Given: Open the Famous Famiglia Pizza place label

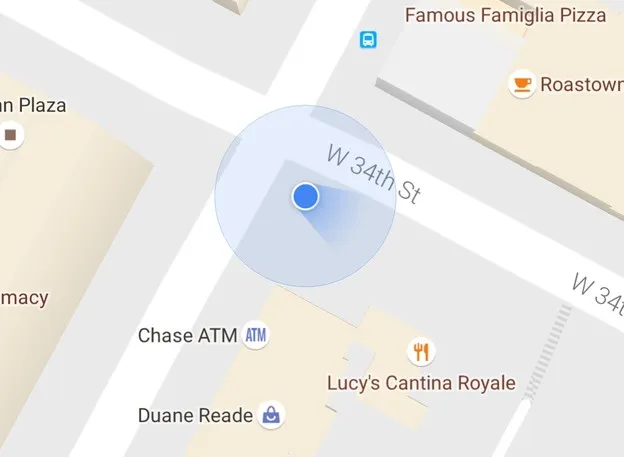Looking at the screenshot, I should [x=504, y=15].
